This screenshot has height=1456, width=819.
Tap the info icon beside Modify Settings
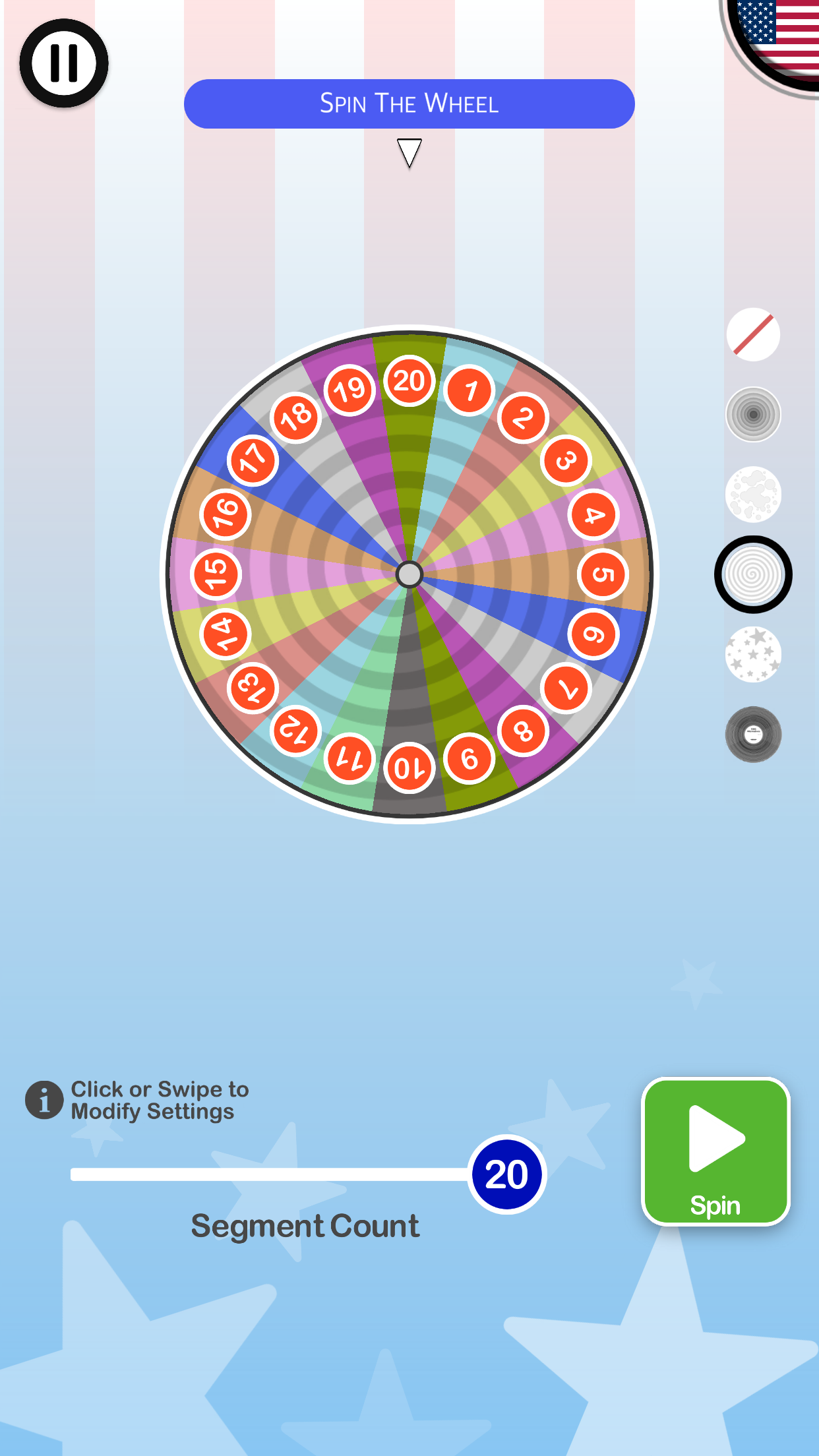[44, 1100]
